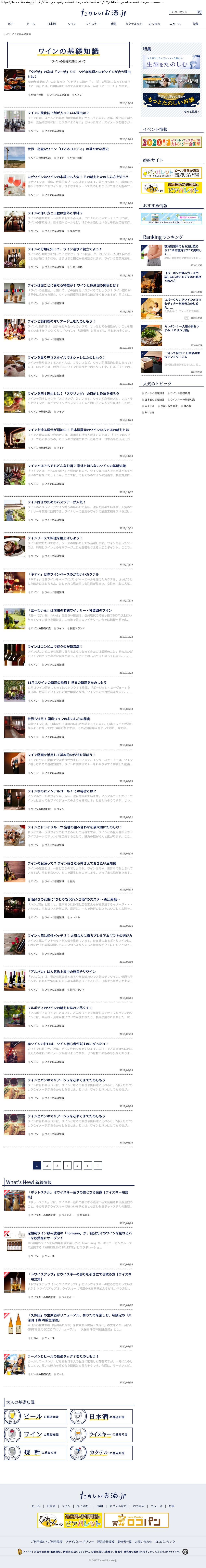Select the カクテルなど navigation tab
The image size is (206, 1568).
[x=134, y=24]
